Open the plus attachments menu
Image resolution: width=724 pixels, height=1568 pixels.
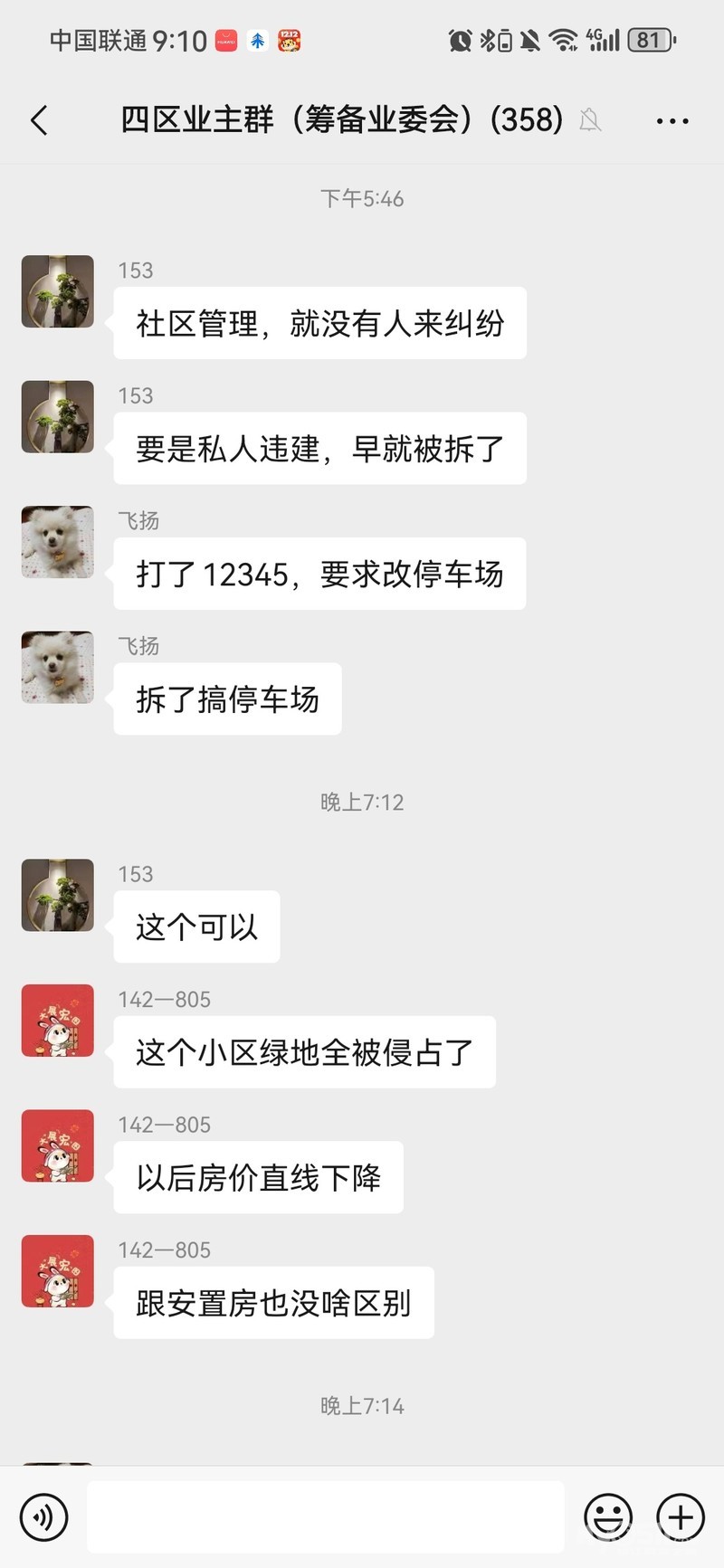point(681,1516)
